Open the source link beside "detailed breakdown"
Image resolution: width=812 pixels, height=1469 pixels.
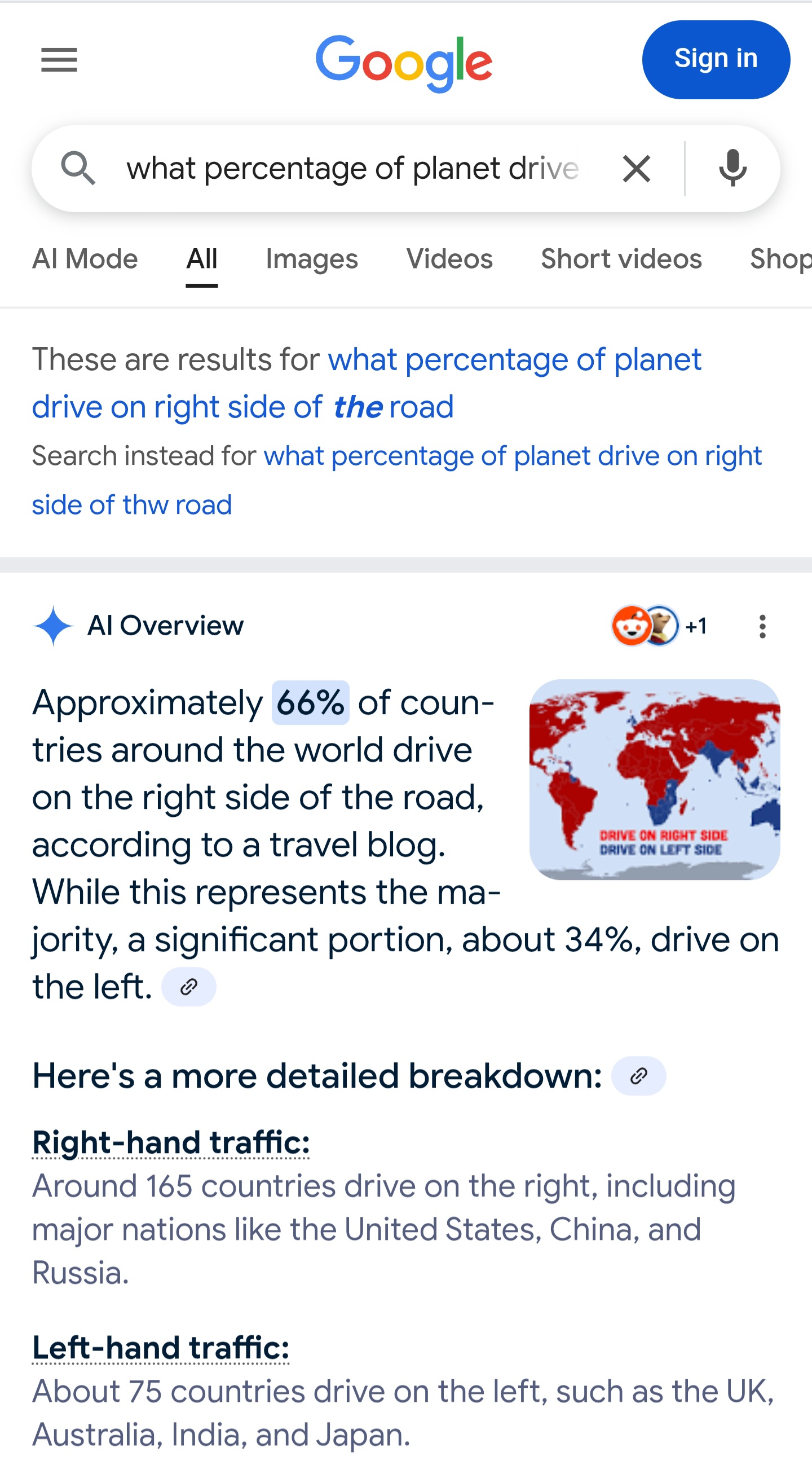[x=638, y=1075]
